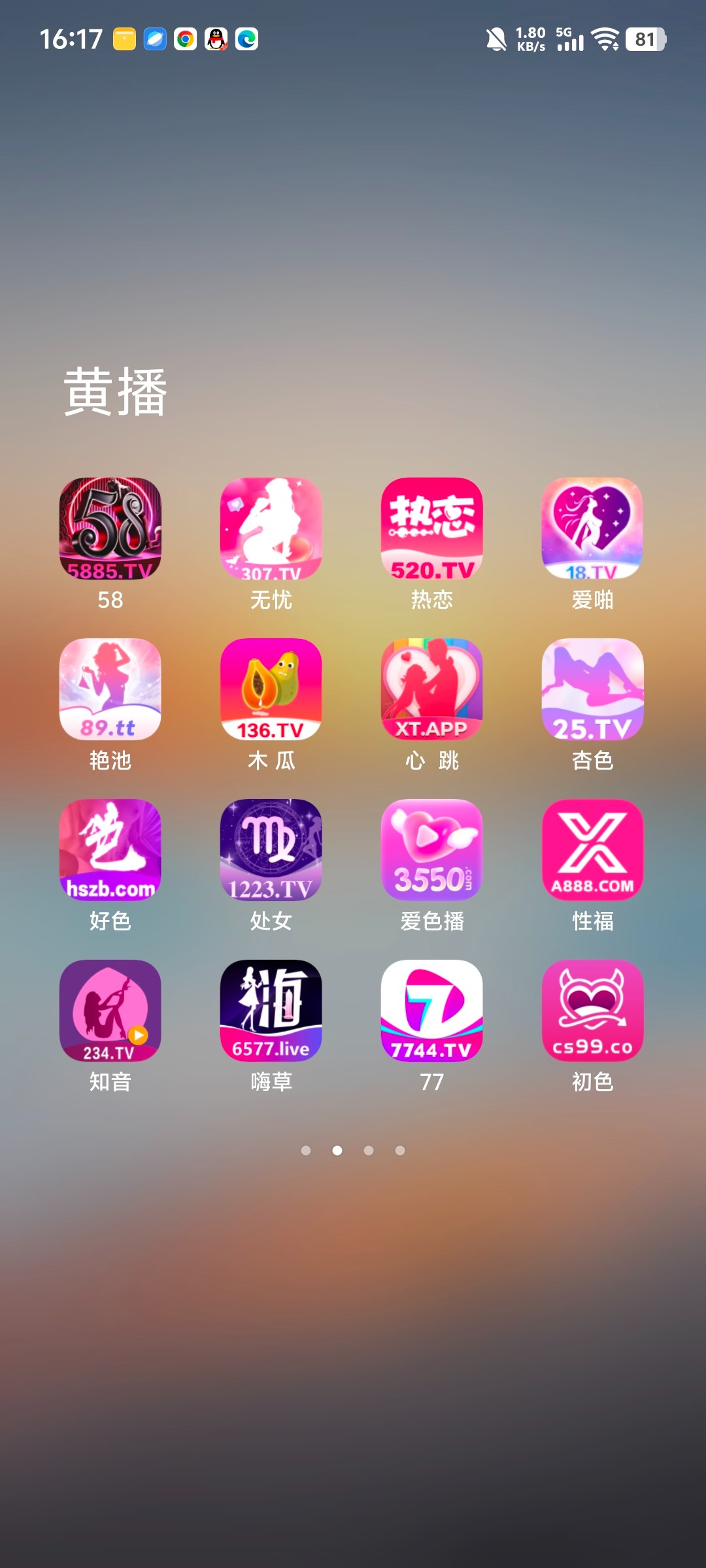Viewport: 706px width, 1568px height.
Task: Open the 热恋 app icon
Action: tap(431, 528)
